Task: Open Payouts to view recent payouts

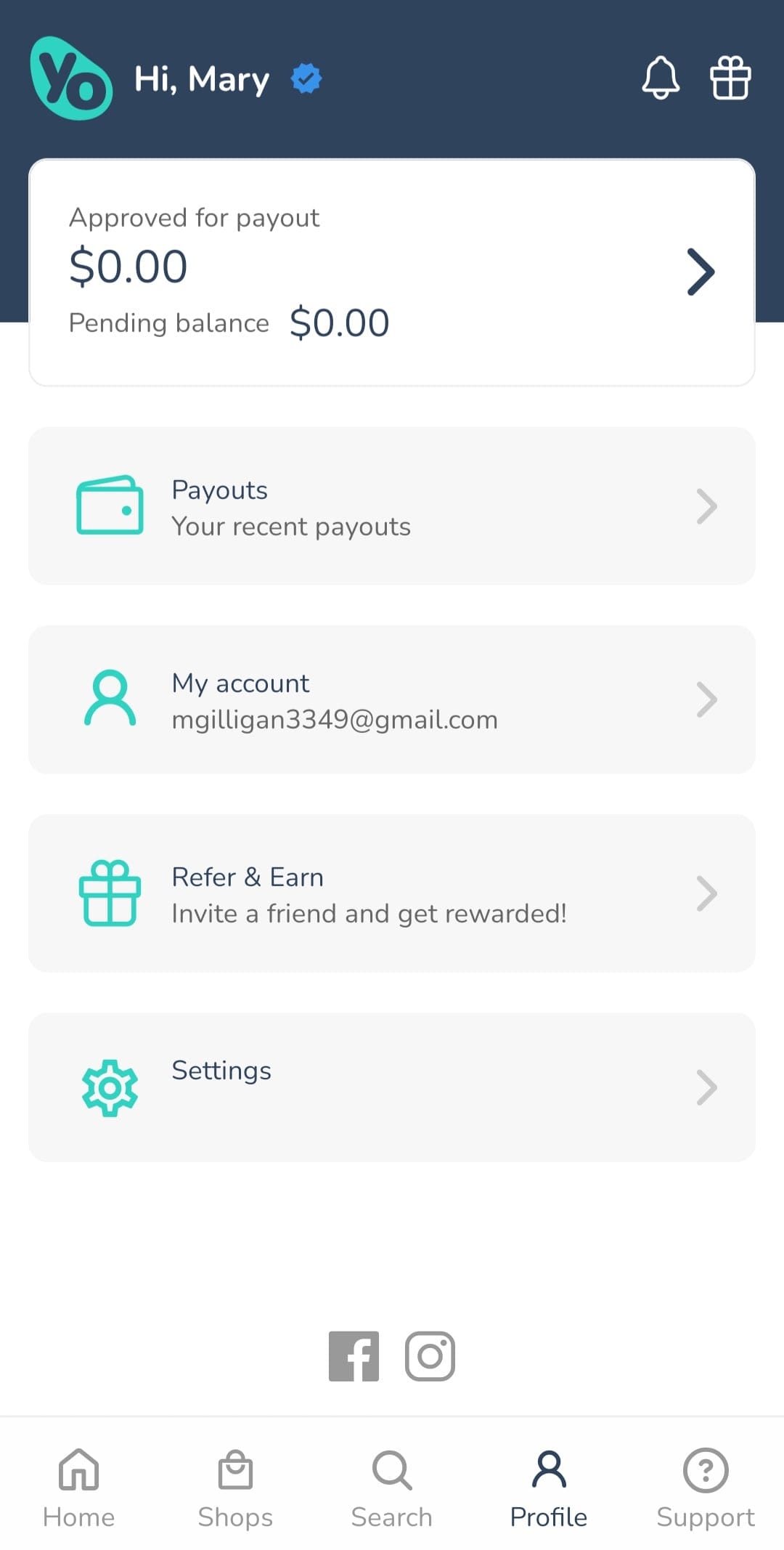Action: tap(392, 506)
